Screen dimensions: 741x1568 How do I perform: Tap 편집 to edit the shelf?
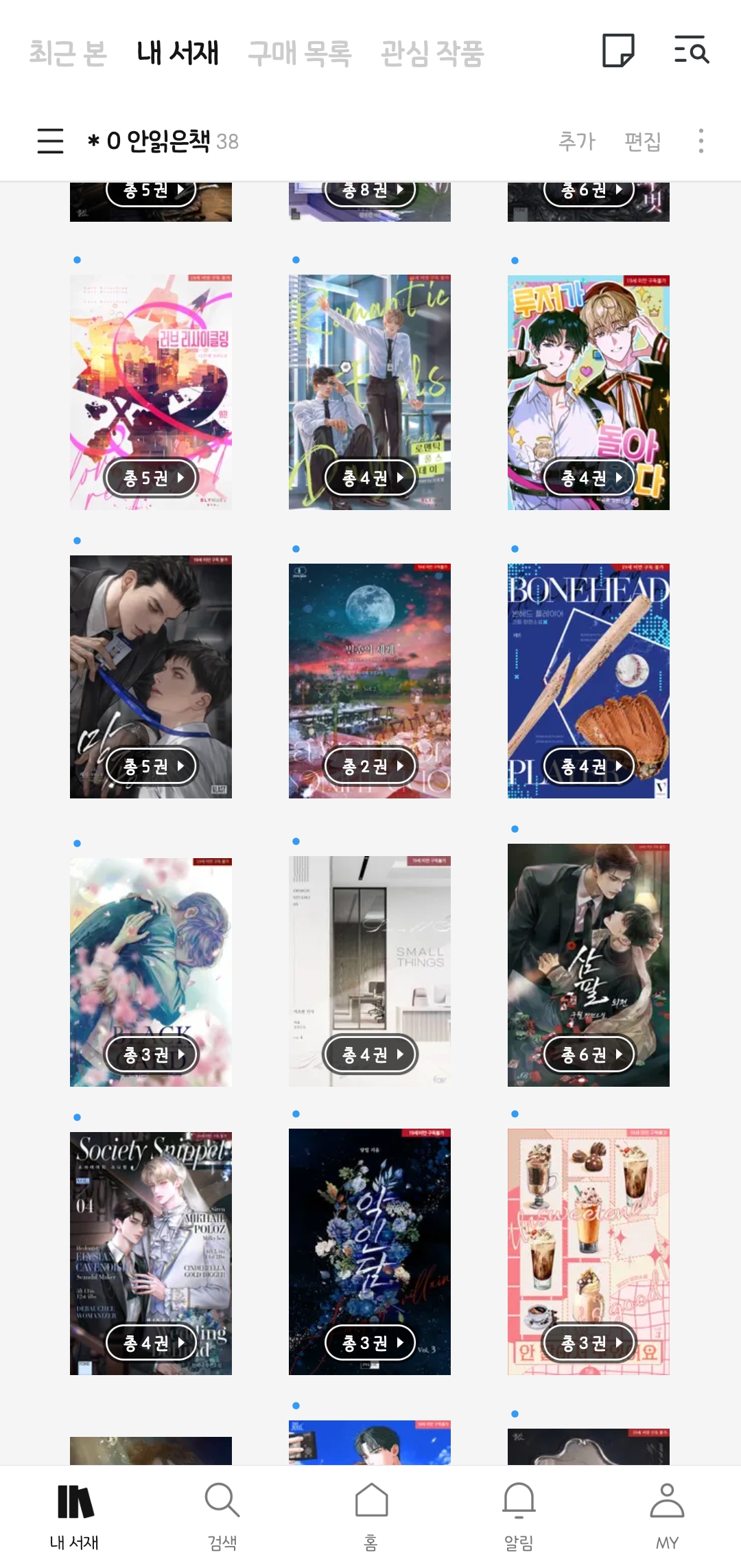(642, 141)
